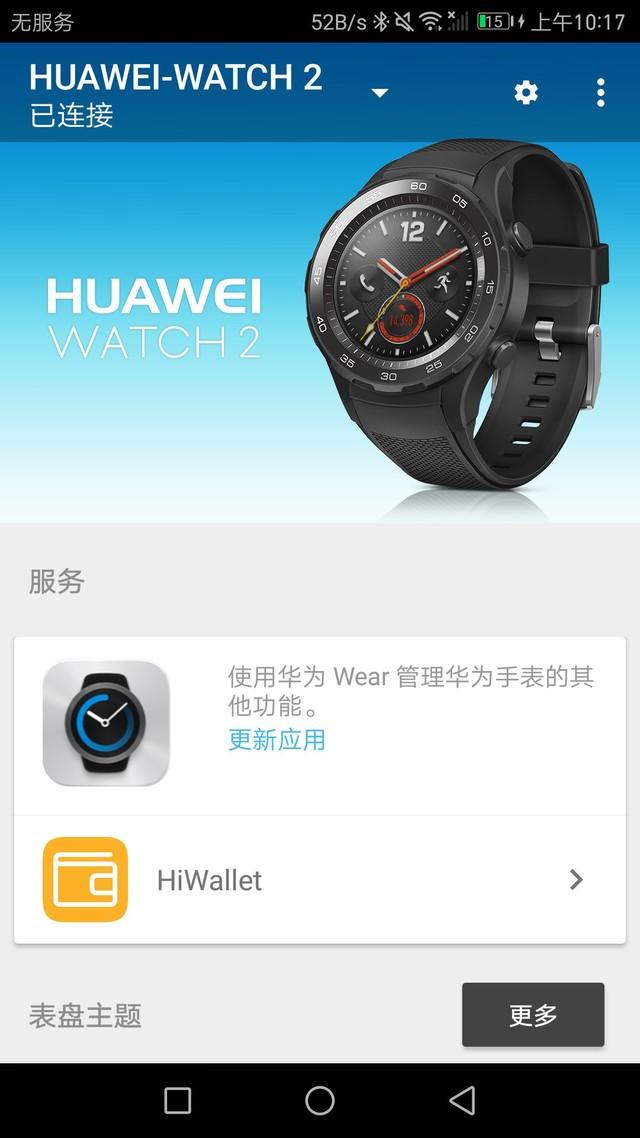Screen dimensions: 640x1138
Task: Open the three-dot overflow menu
Action: coord(600,92)
